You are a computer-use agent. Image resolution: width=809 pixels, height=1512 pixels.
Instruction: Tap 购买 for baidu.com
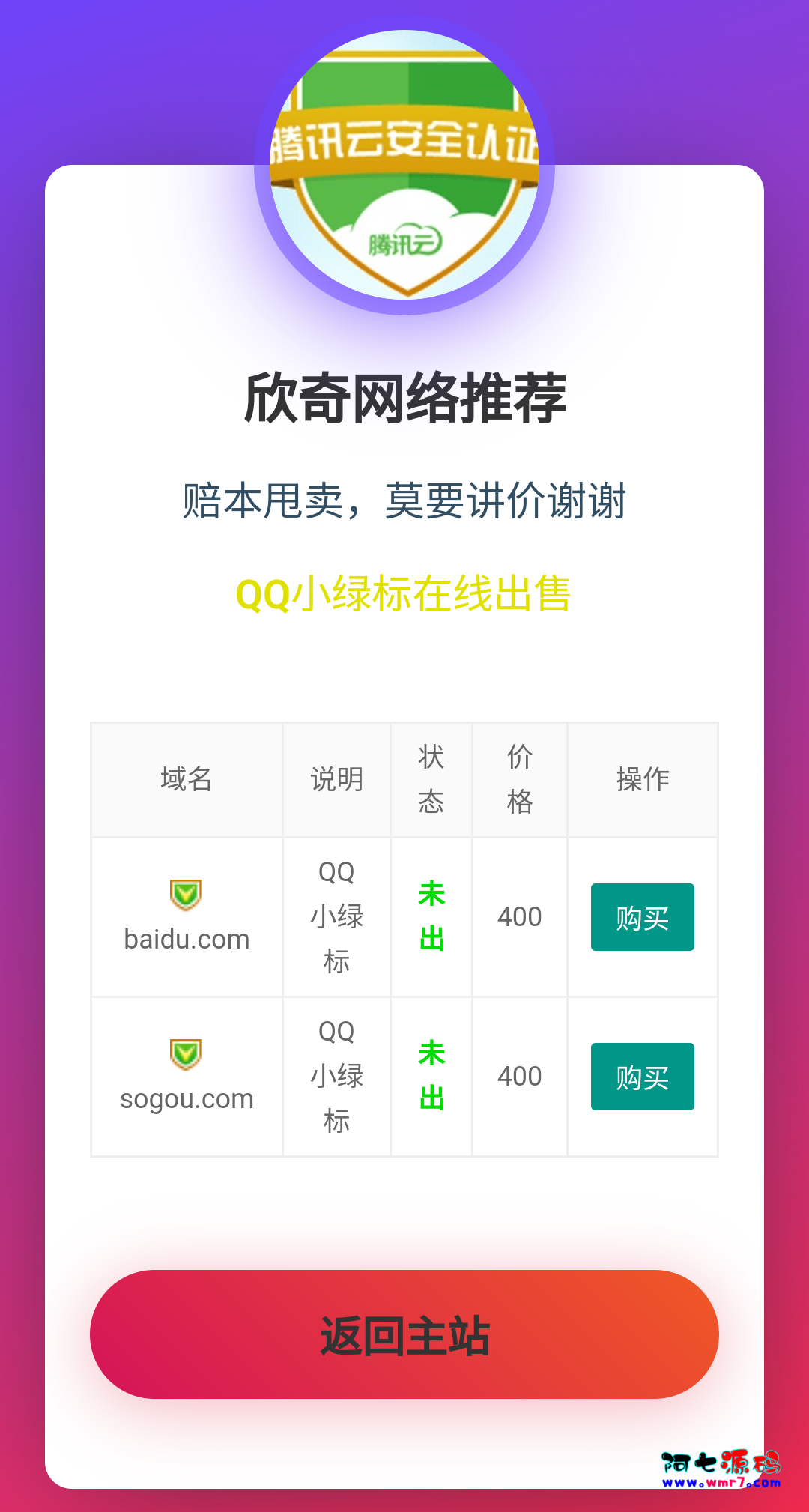click(642, 917)
